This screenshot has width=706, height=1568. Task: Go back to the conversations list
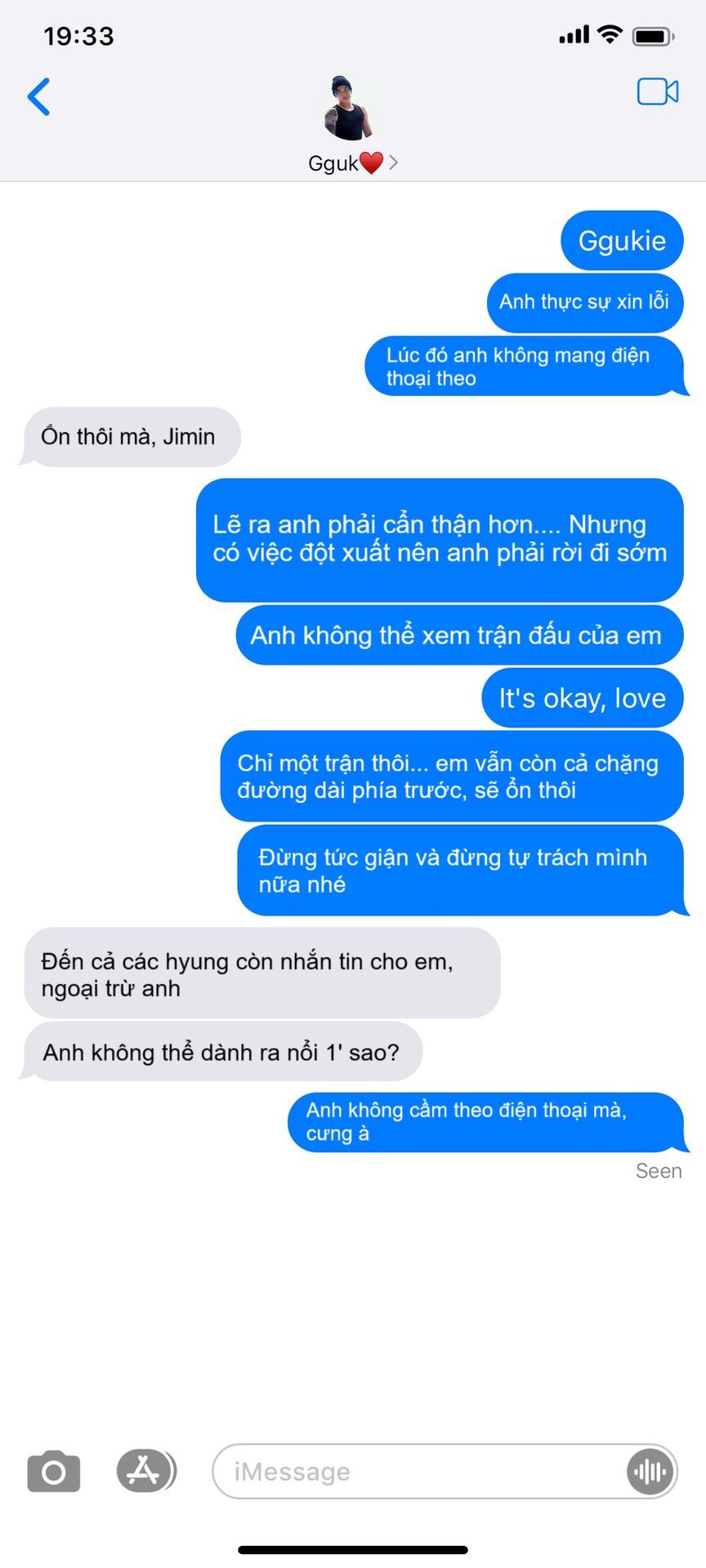38,96
